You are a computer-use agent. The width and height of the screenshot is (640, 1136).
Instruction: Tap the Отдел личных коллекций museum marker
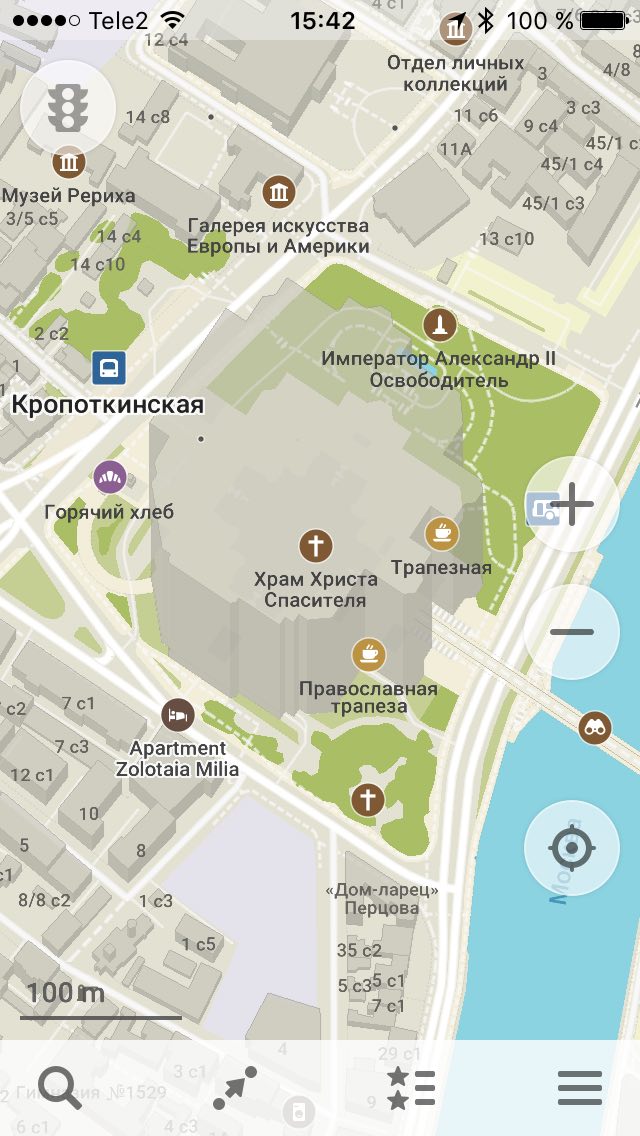[x=456, y=29]
